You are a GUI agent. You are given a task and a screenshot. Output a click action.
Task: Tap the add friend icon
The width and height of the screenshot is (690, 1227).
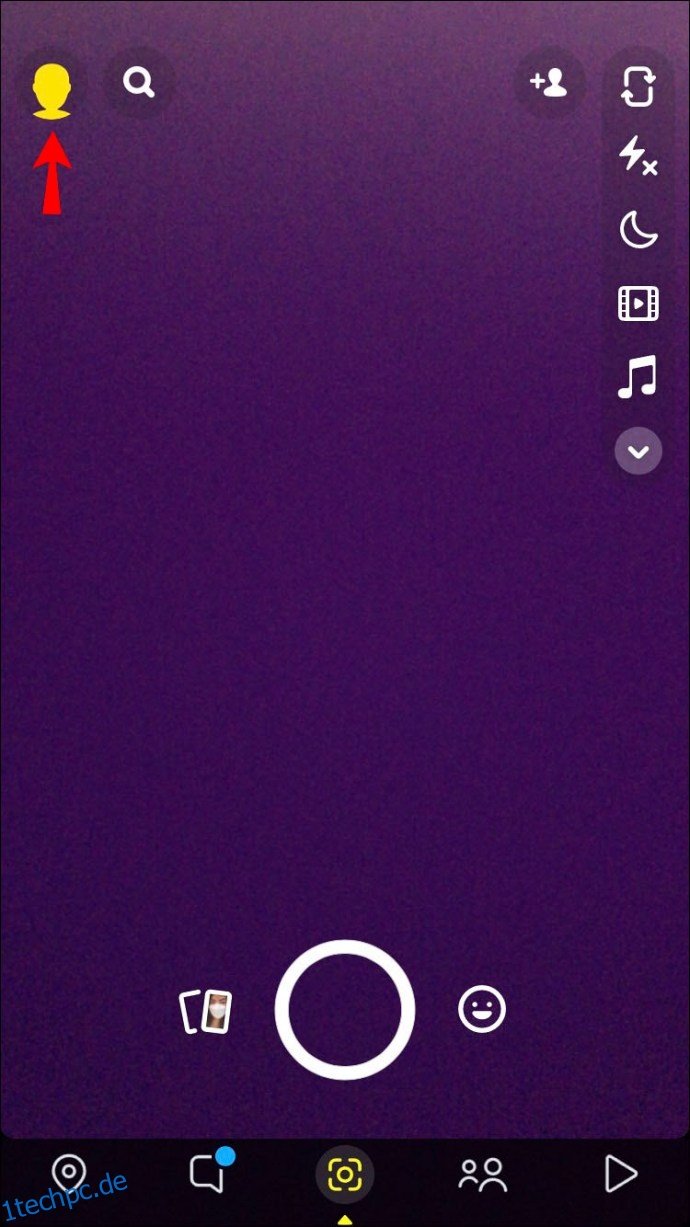[x=549, y=83]
